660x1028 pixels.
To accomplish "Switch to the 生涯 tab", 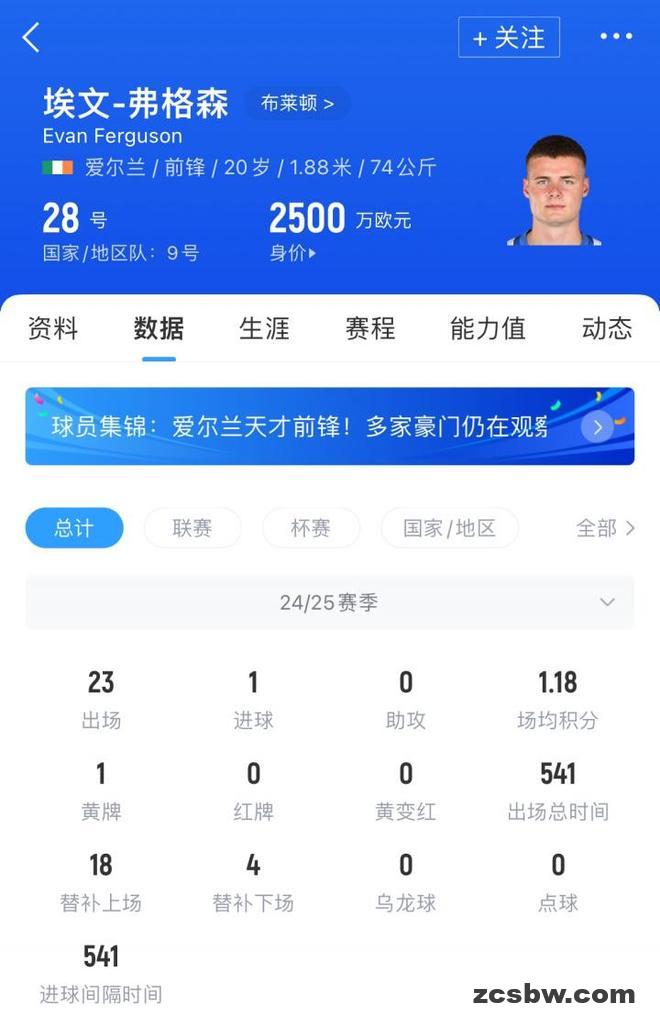I will point(264,328).
